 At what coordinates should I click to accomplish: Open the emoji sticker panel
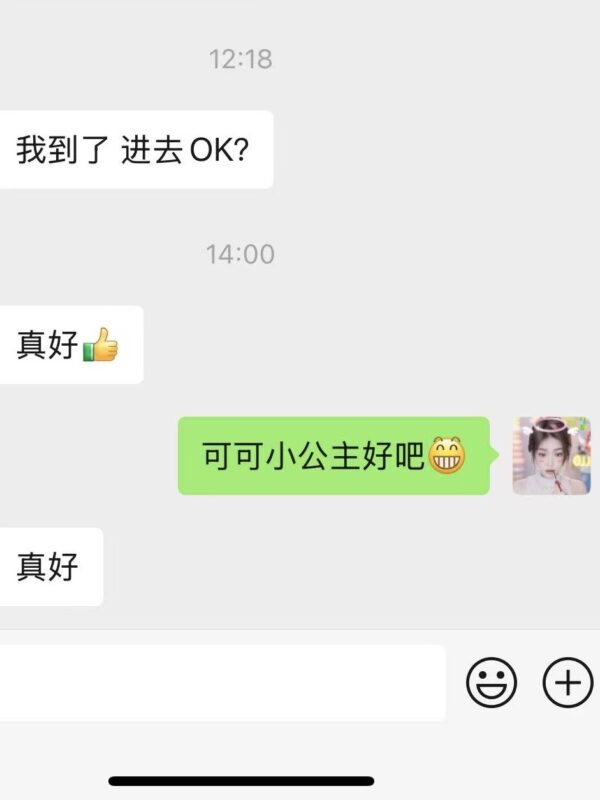pos(492,683)
